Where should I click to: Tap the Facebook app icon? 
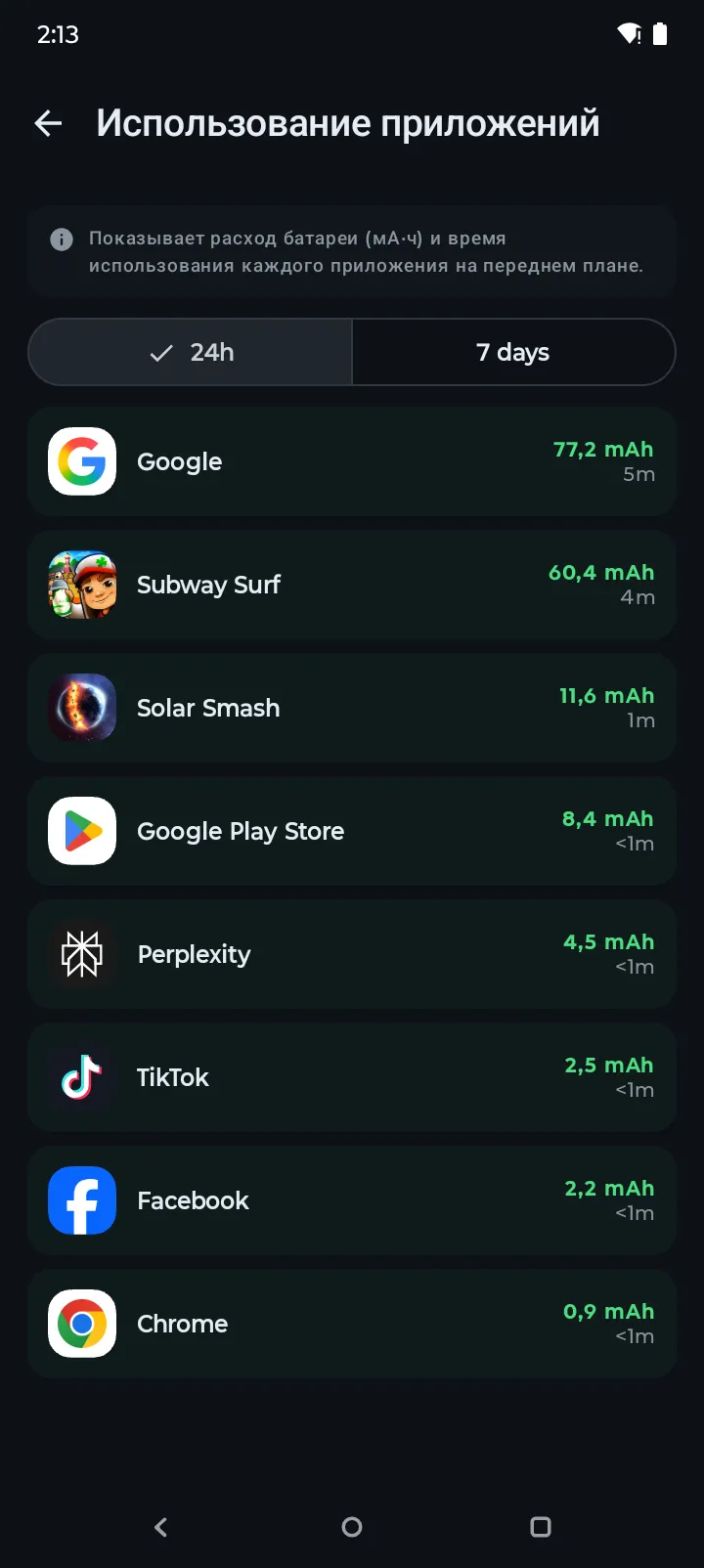pos(82,1200)
